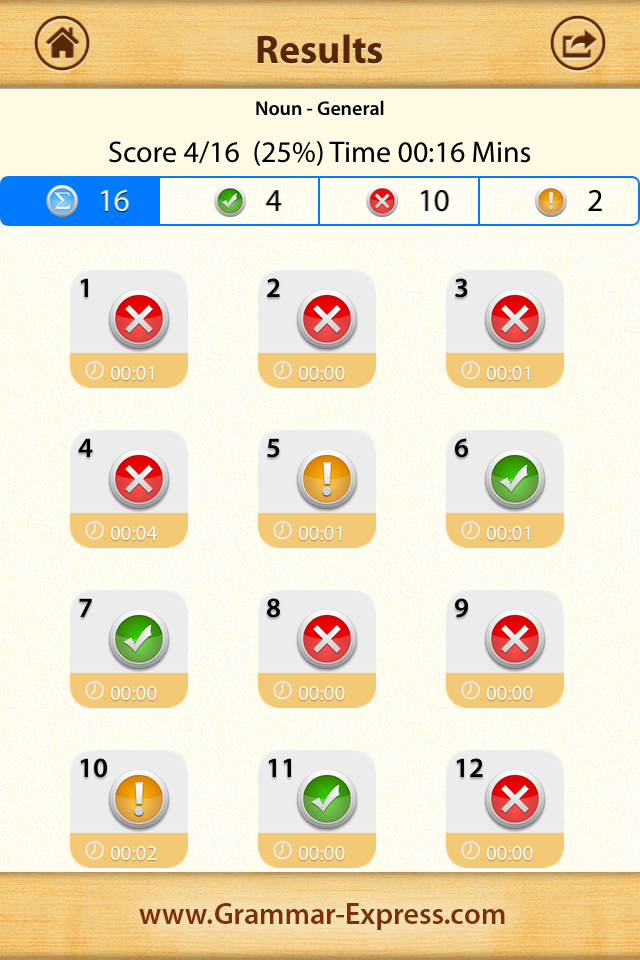This screenshot has height=960, width=640.
Task: View skipped question 10
Action: (129, 809)
